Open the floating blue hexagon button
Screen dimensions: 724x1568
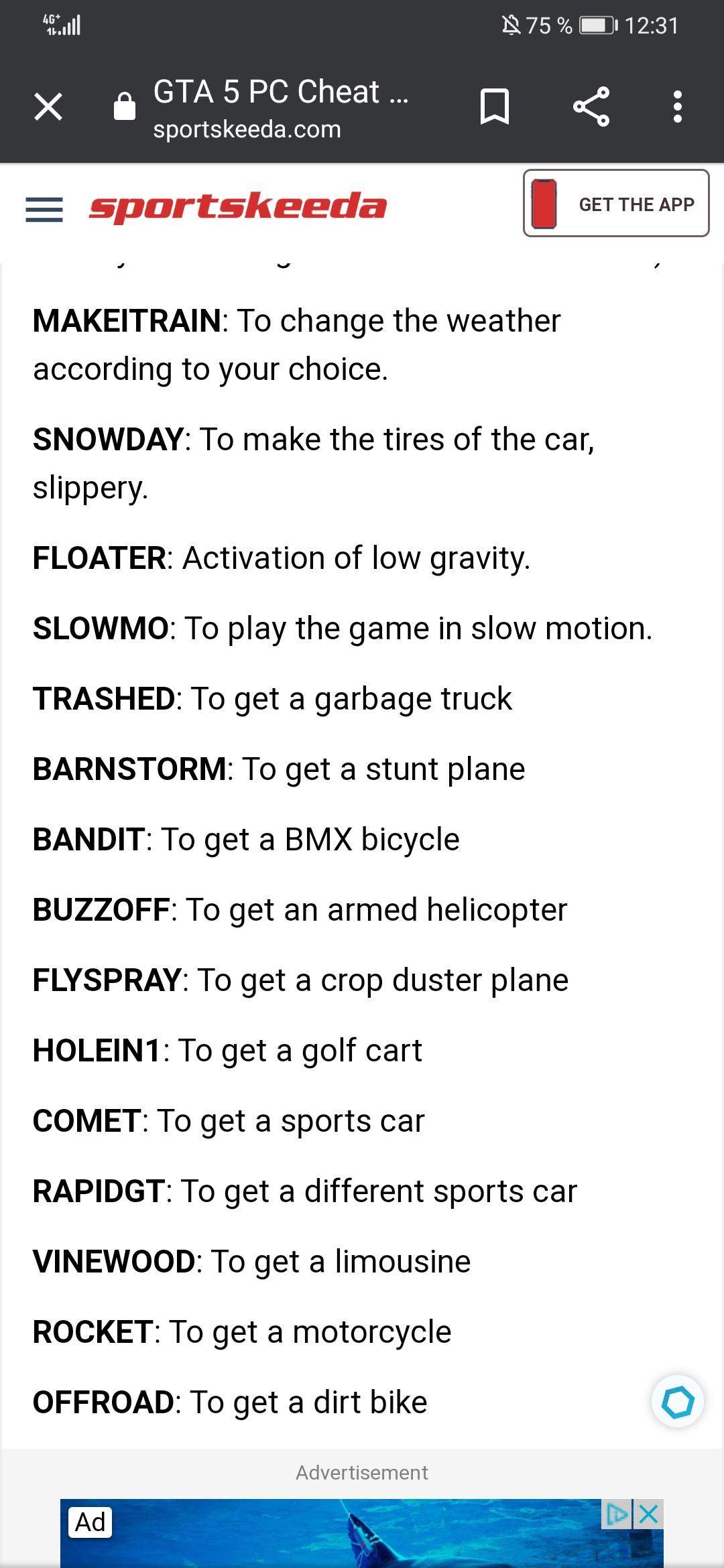click(x=677, y=1401)
